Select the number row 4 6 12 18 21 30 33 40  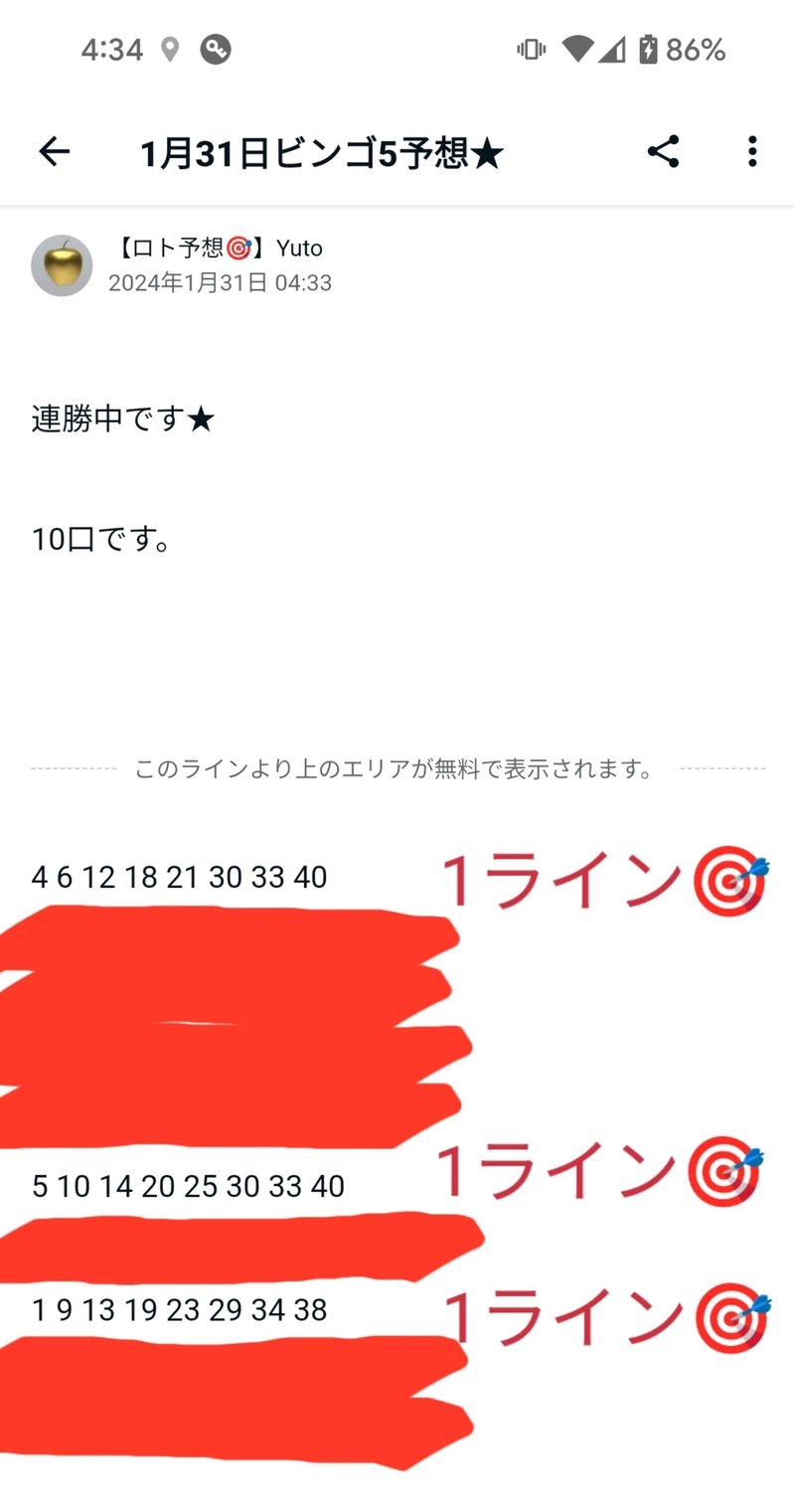177,878
